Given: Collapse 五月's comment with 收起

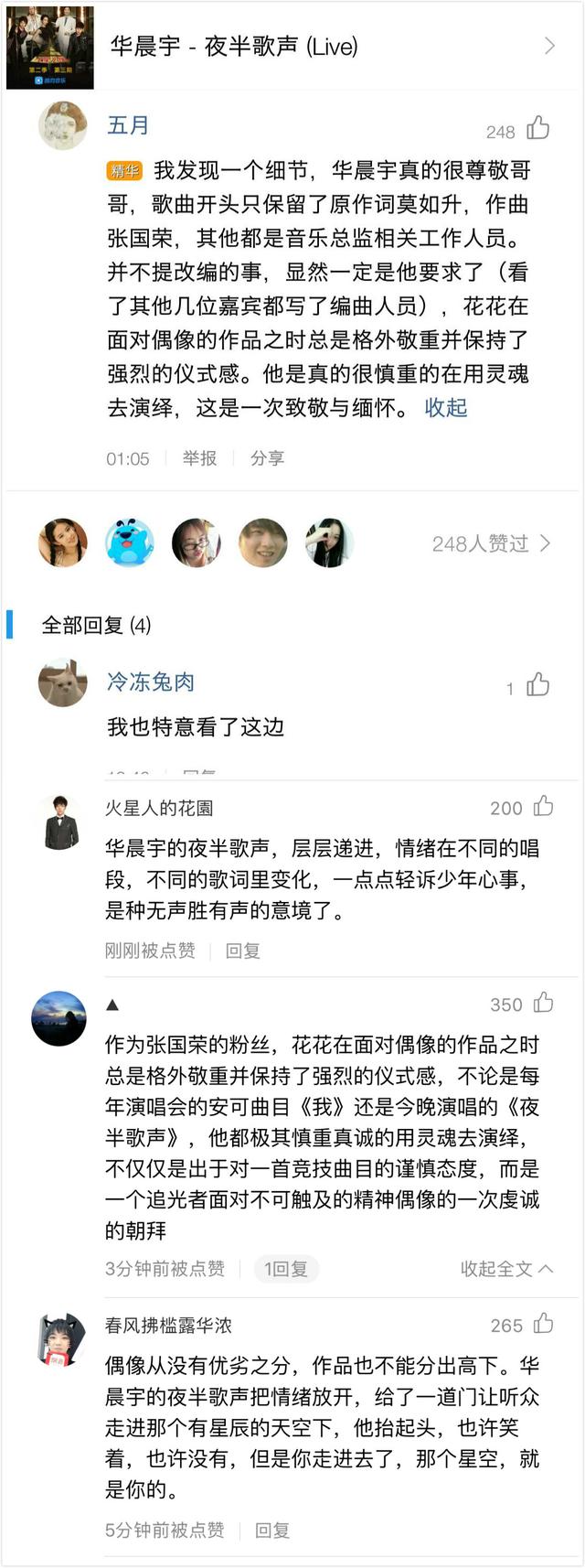Looking at the screenshot, I should pos(446,408).
